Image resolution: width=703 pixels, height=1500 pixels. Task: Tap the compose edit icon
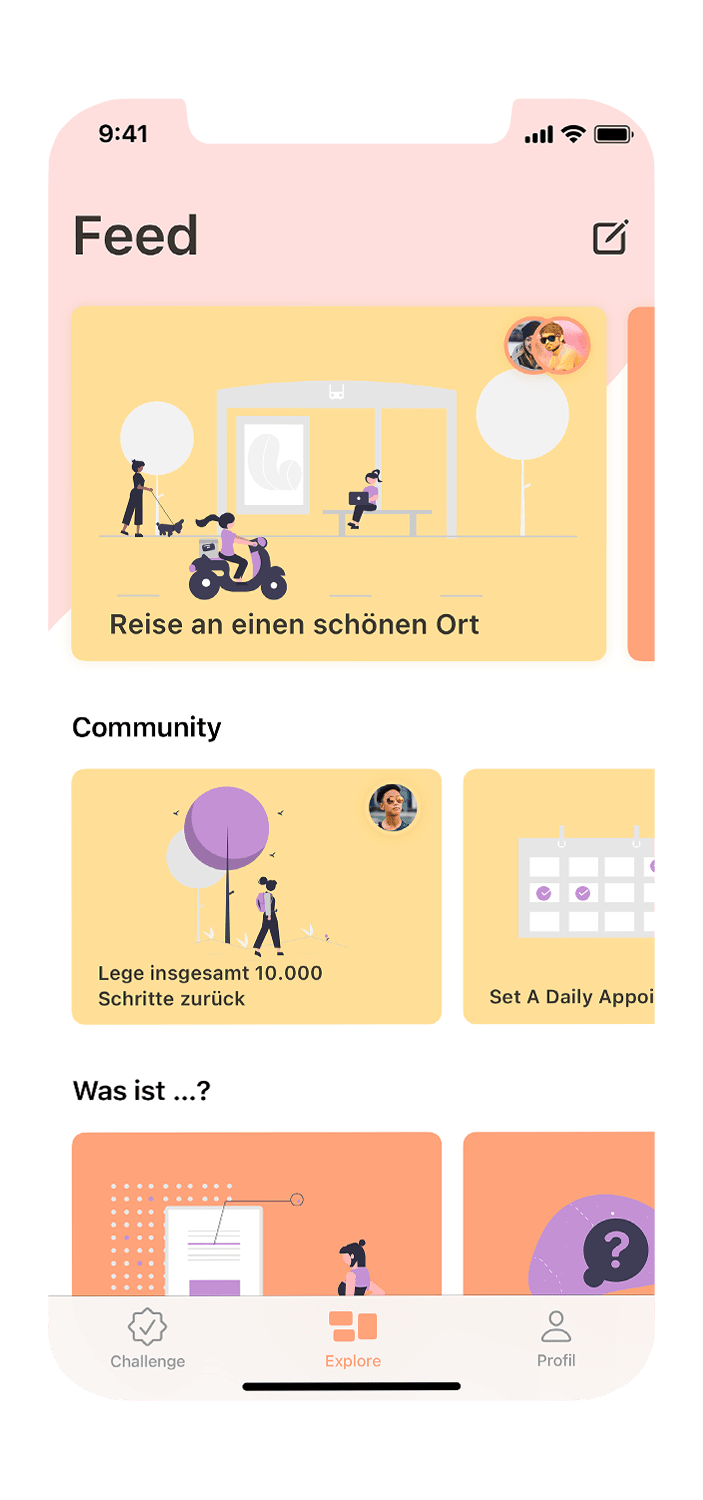tap(610, 237)
